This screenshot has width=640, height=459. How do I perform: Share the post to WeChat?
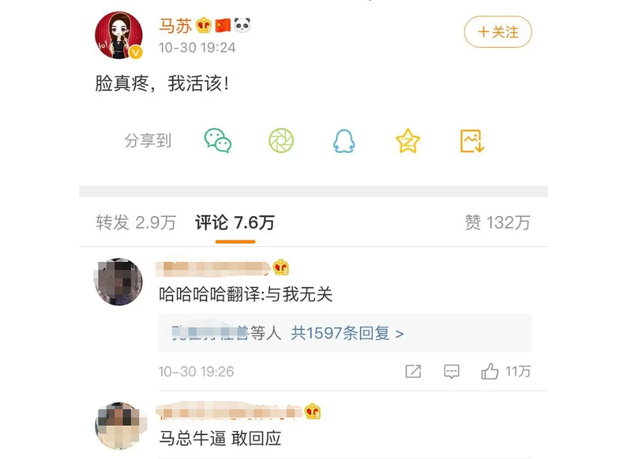click(217, 141)
